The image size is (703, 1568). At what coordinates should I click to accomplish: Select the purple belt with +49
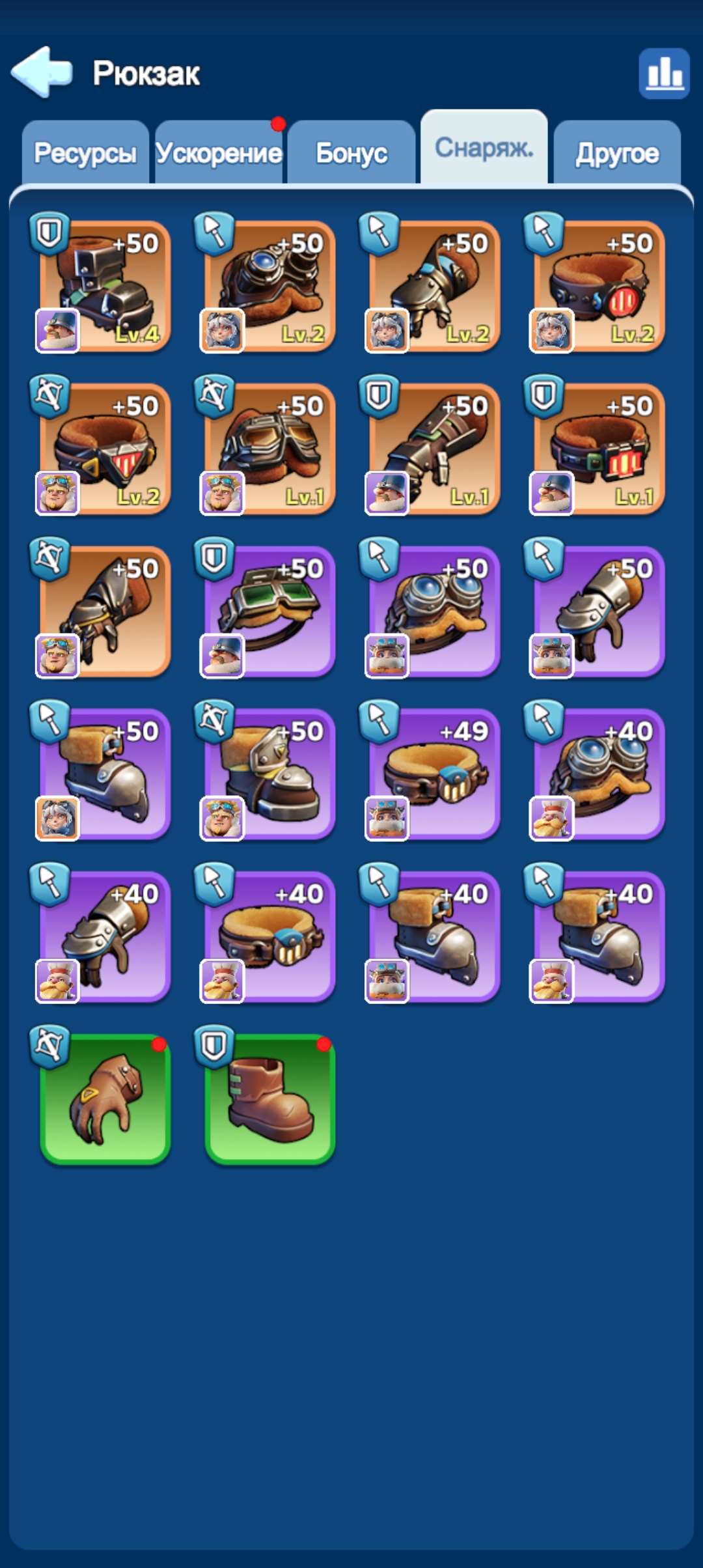click(435, 774)
